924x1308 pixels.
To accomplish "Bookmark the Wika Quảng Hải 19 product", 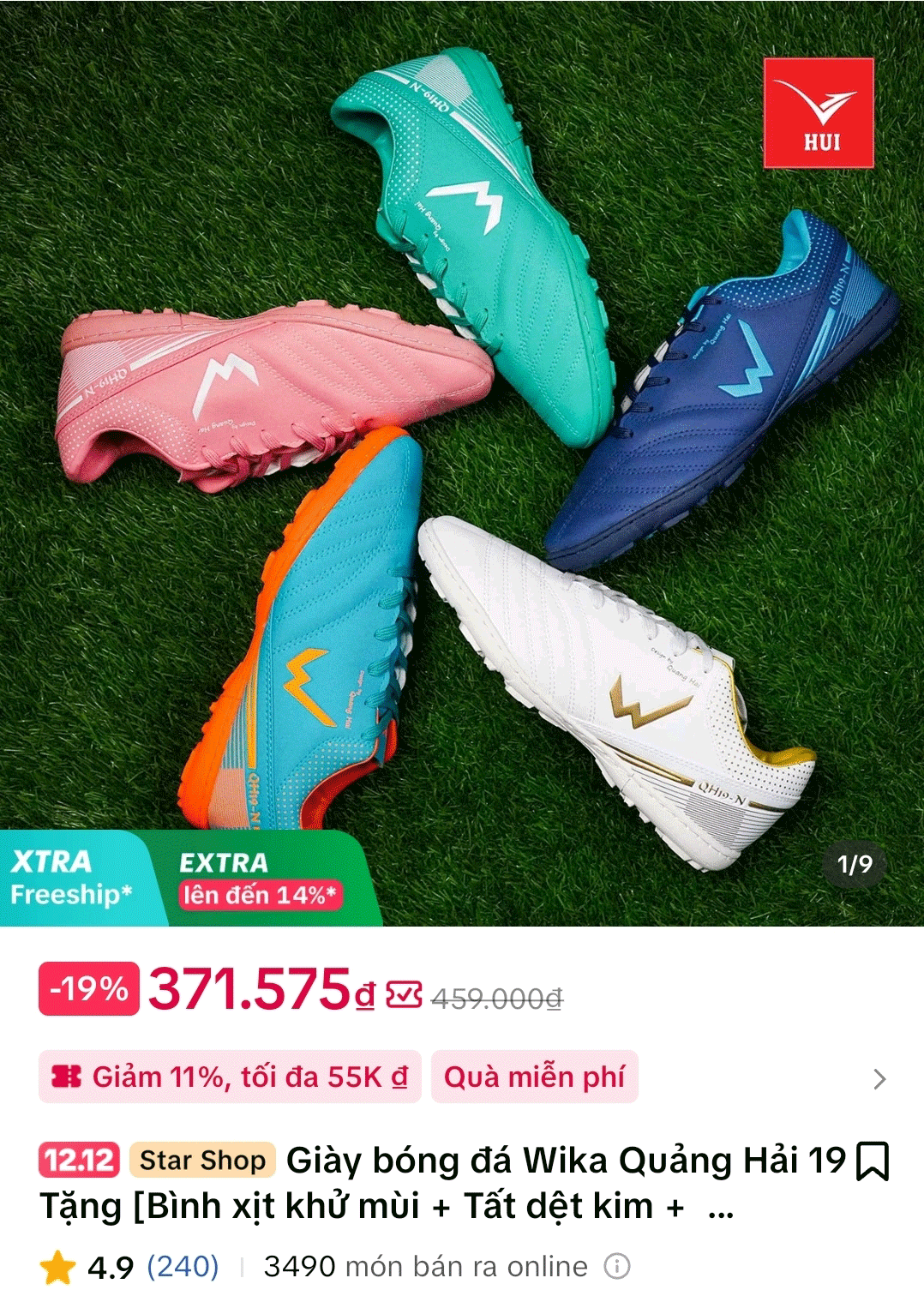I will tap(873, 1161).
